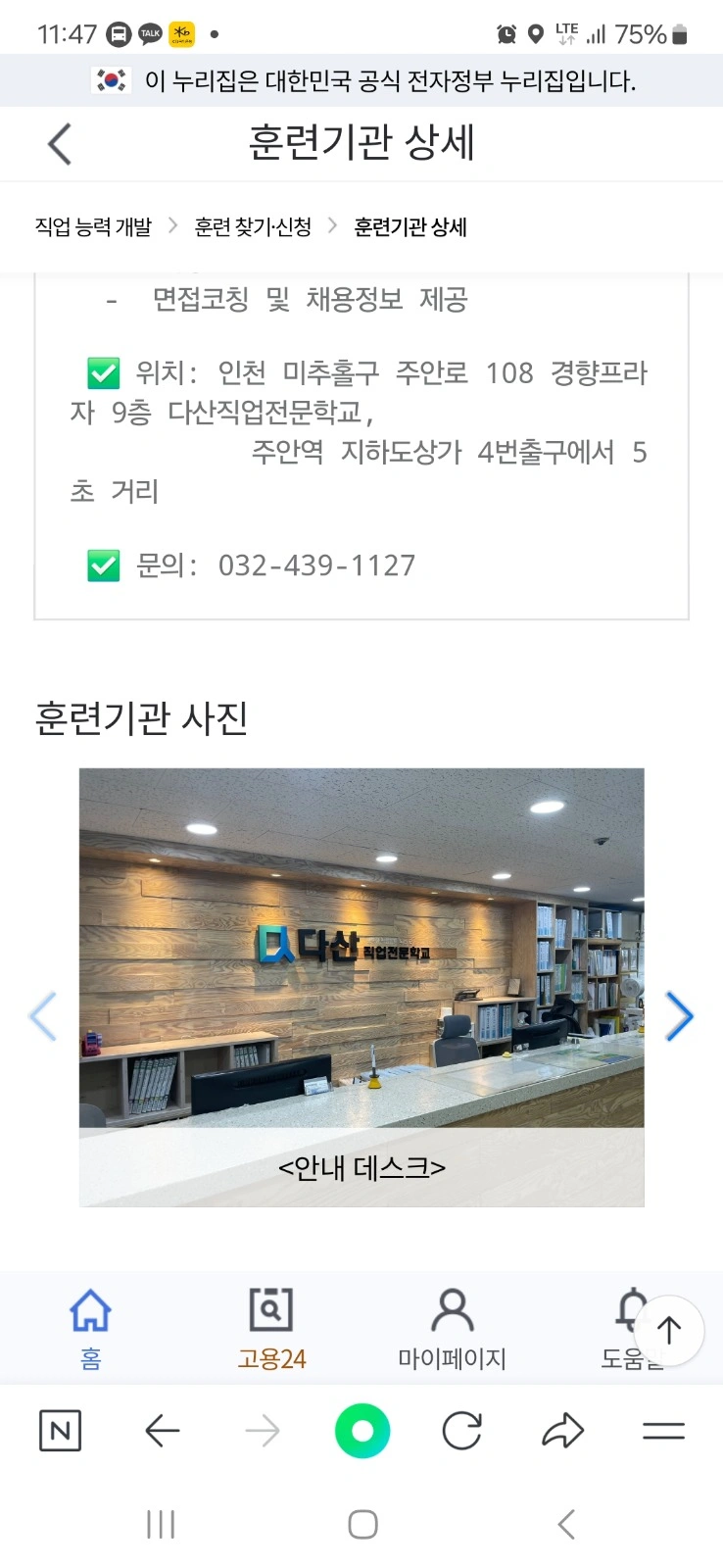The width and height of the screenshot is (723, 1568).
Task: Tap the green Naver search circle button
Action: point(362,1431)
